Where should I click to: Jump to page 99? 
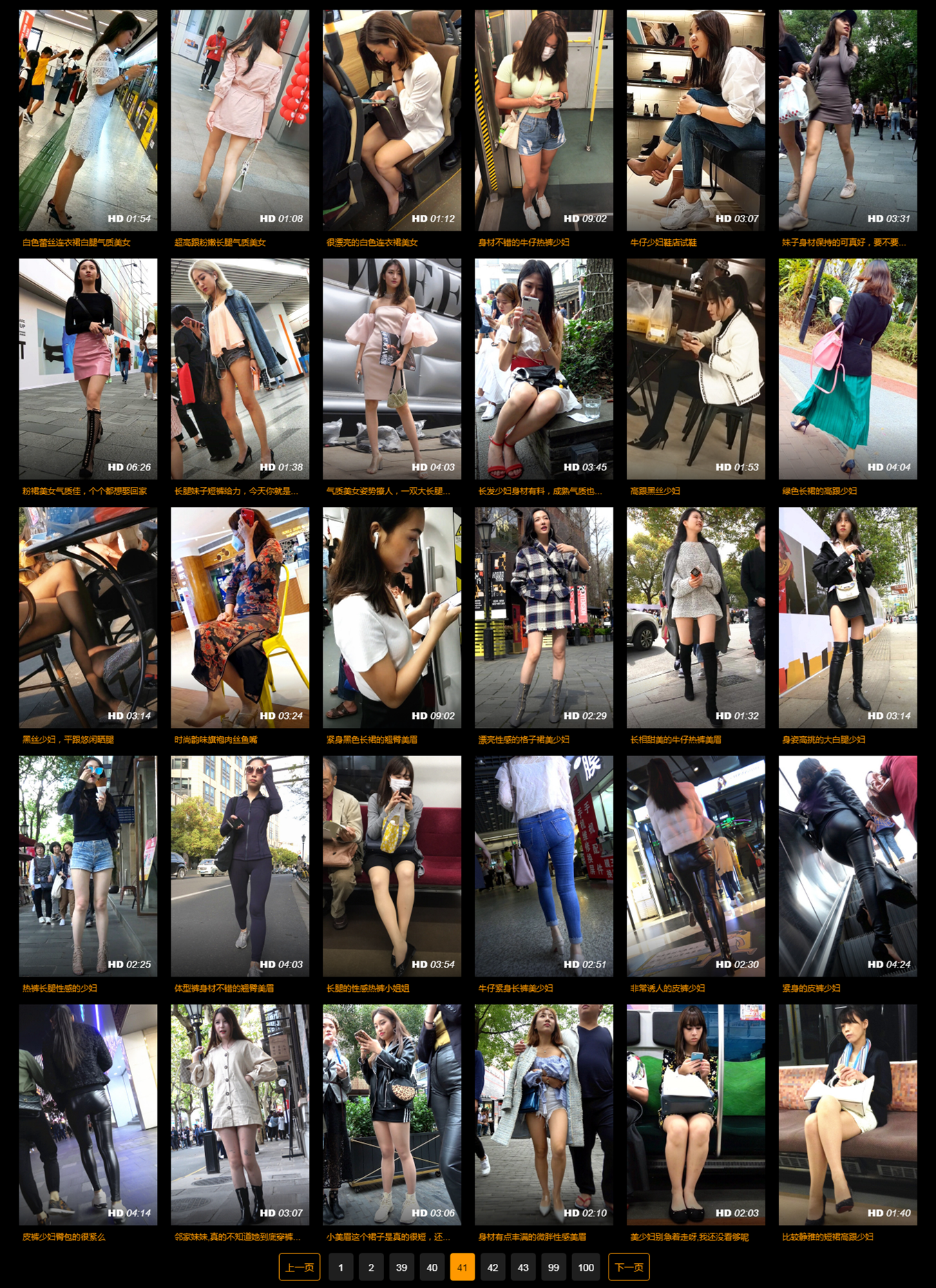(553, 1267)
